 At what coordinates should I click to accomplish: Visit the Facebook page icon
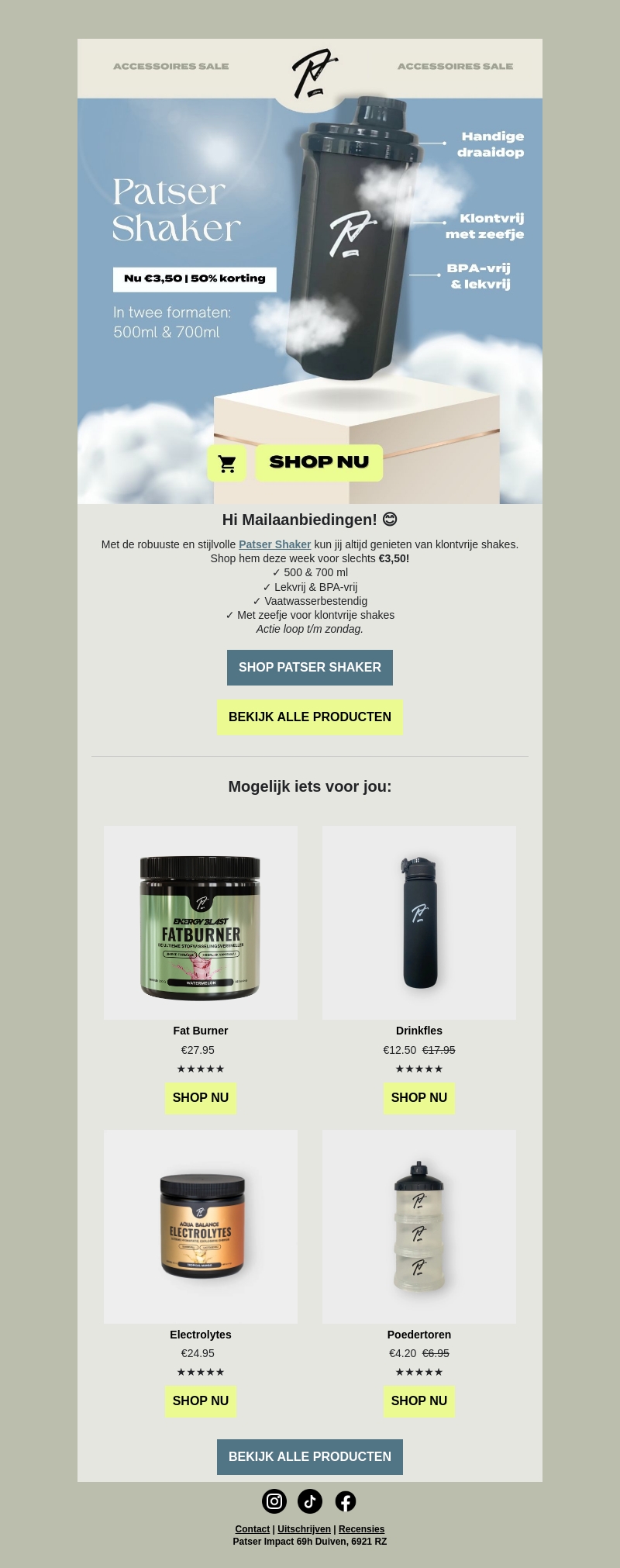(x=346, y=1501)
